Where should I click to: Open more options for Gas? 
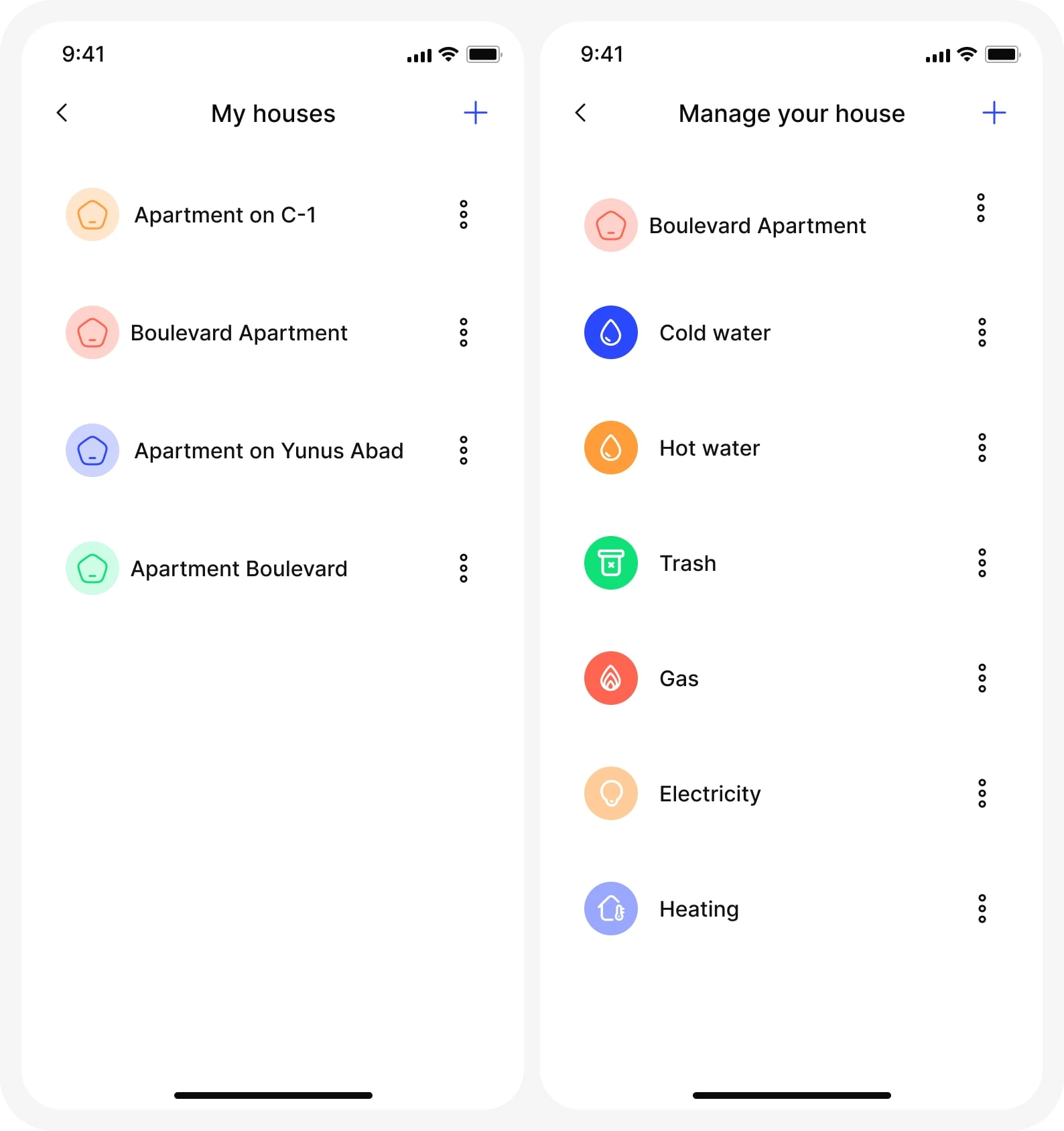982,678
